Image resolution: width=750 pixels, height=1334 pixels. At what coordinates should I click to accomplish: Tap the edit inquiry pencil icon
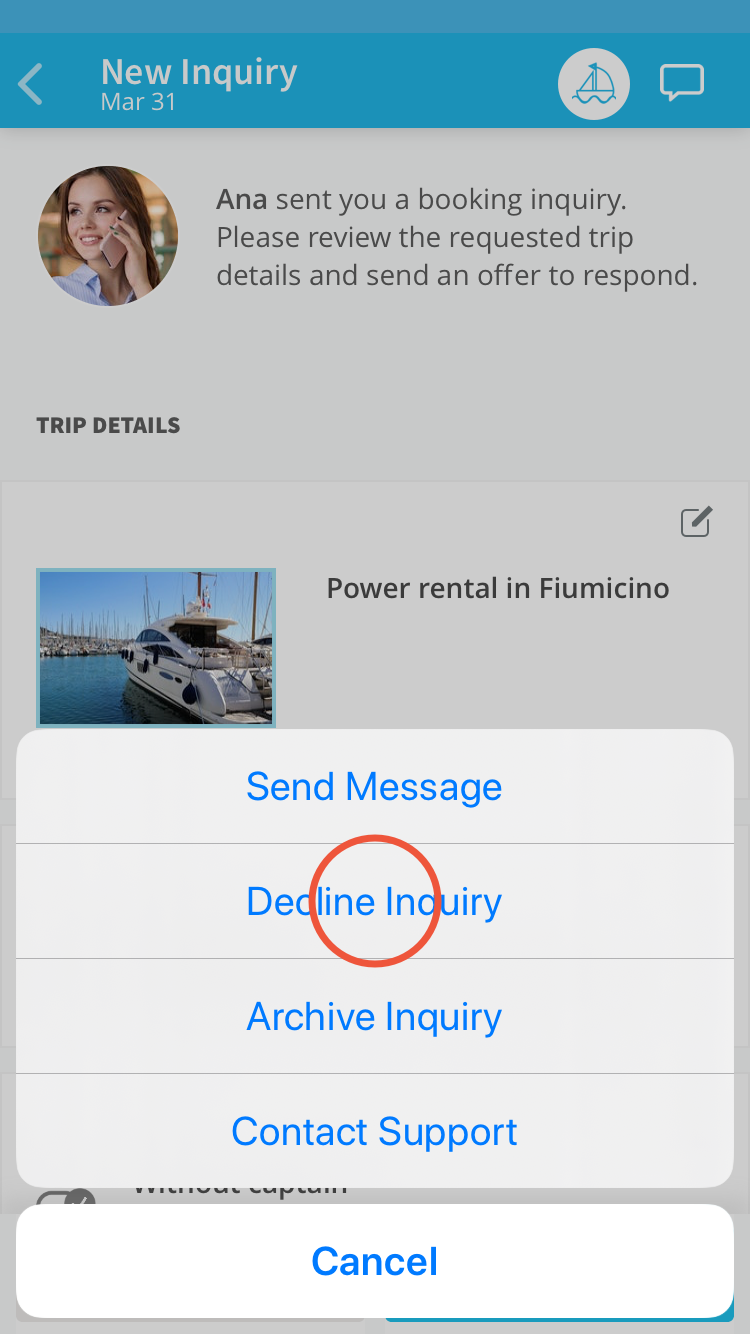click(695, 521)
